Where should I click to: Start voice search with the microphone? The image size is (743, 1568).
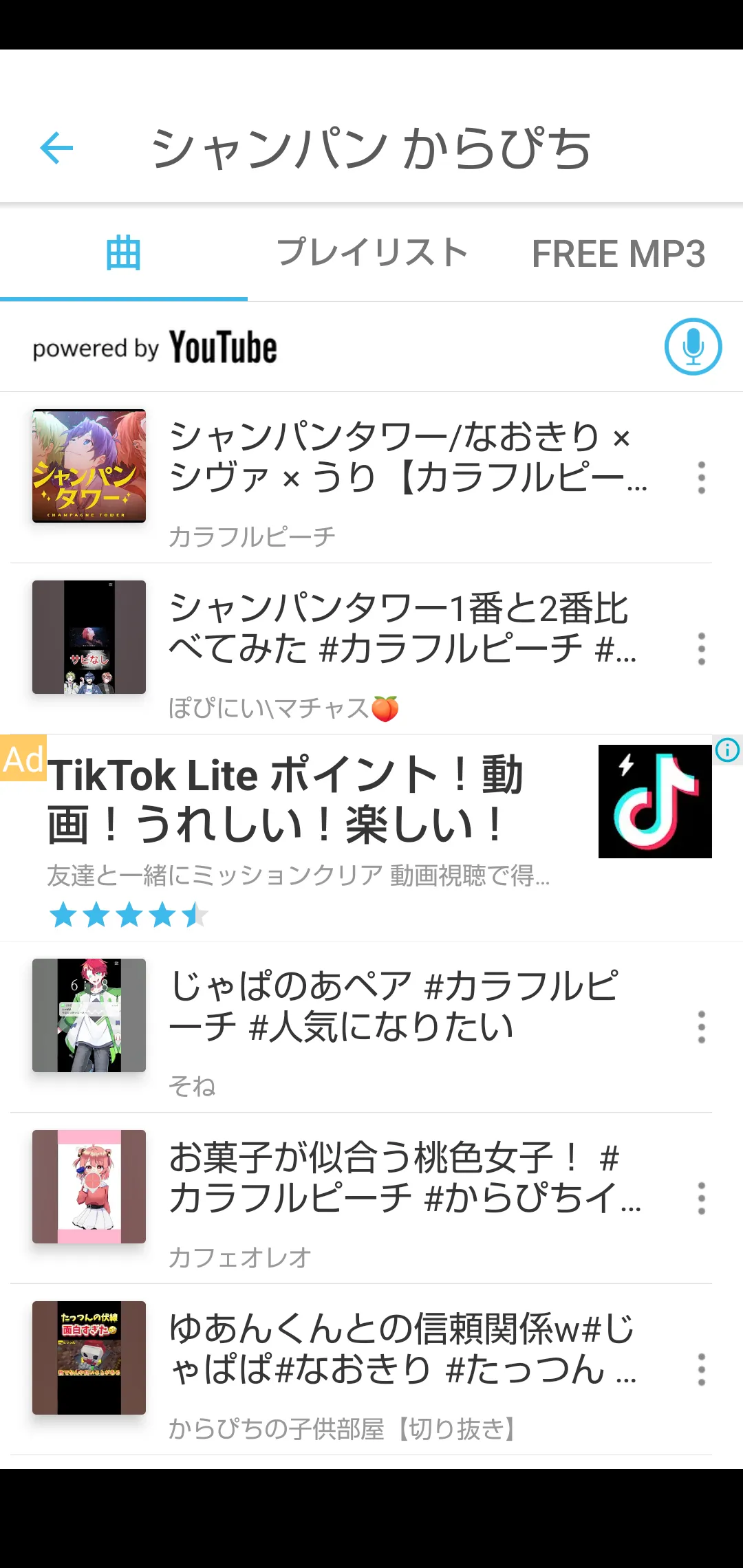coord(693,347)
